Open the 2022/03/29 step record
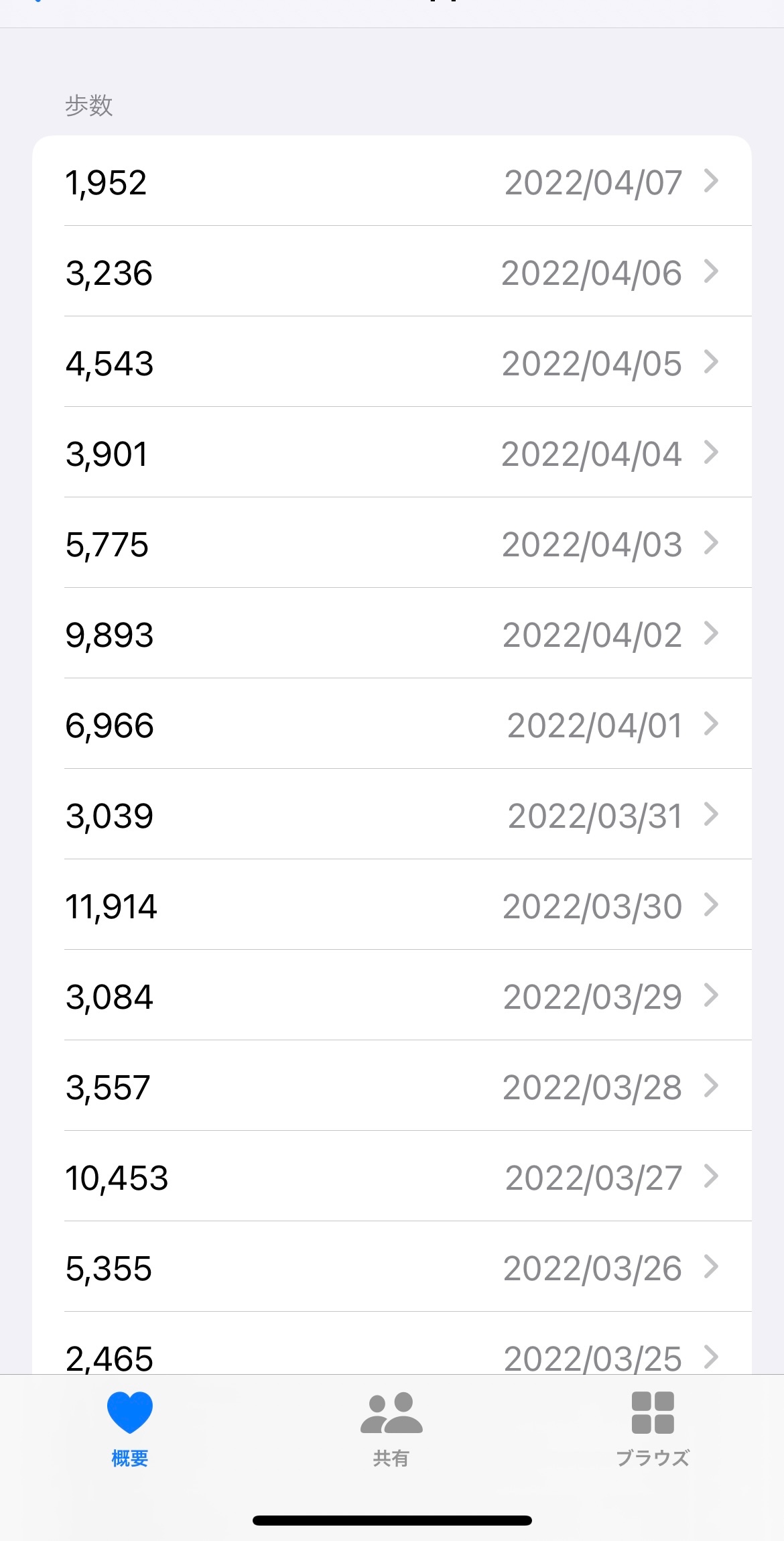Screen dimensions: 784x1541 391,996
